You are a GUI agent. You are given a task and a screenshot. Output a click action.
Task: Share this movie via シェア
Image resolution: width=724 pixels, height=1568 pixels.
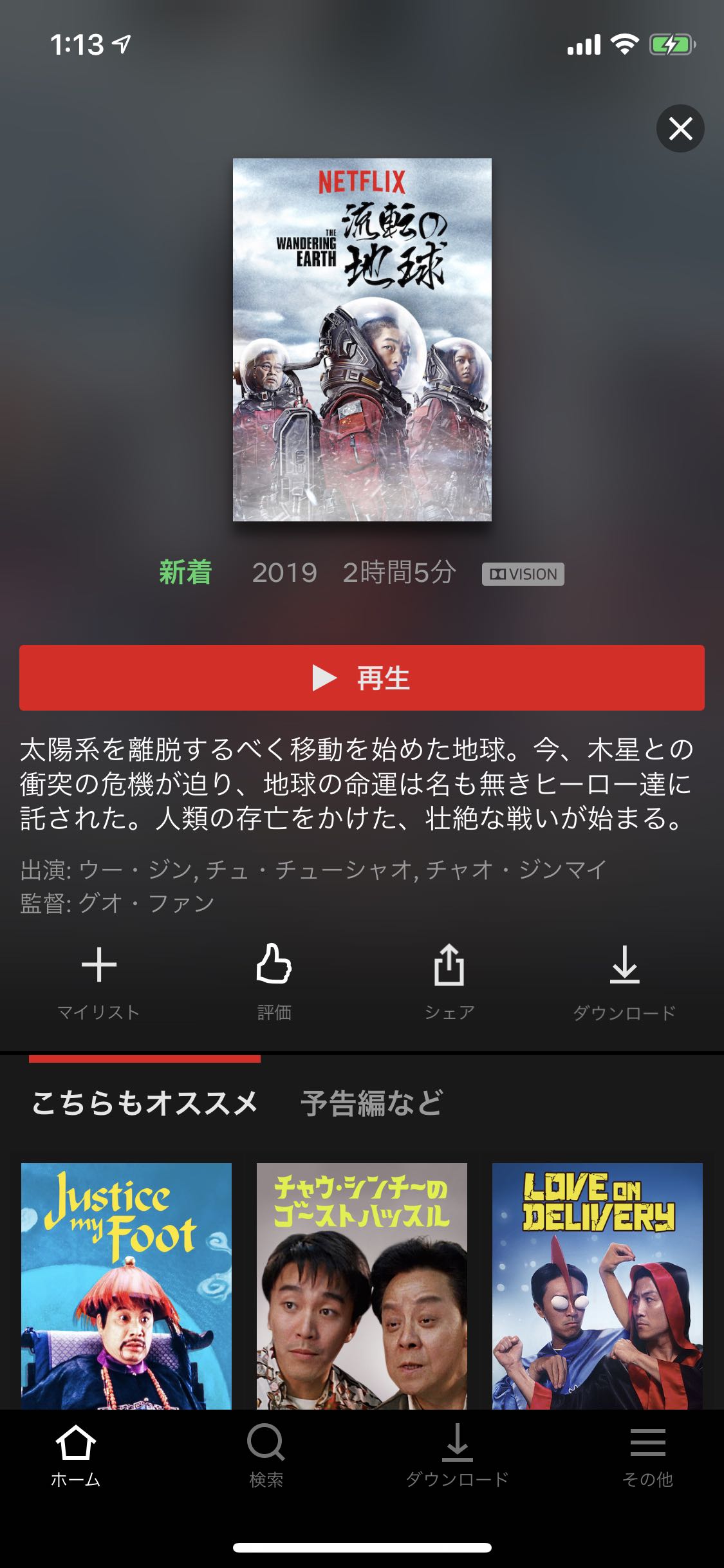pyautogui.click(x=449, y=980)
